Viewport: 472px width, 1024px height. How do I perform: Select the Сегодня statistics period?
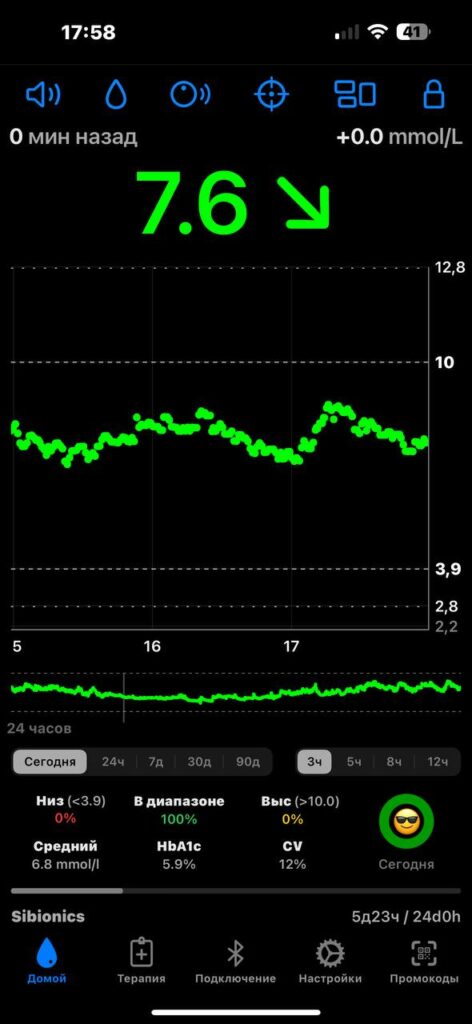(x=50, y=762)
